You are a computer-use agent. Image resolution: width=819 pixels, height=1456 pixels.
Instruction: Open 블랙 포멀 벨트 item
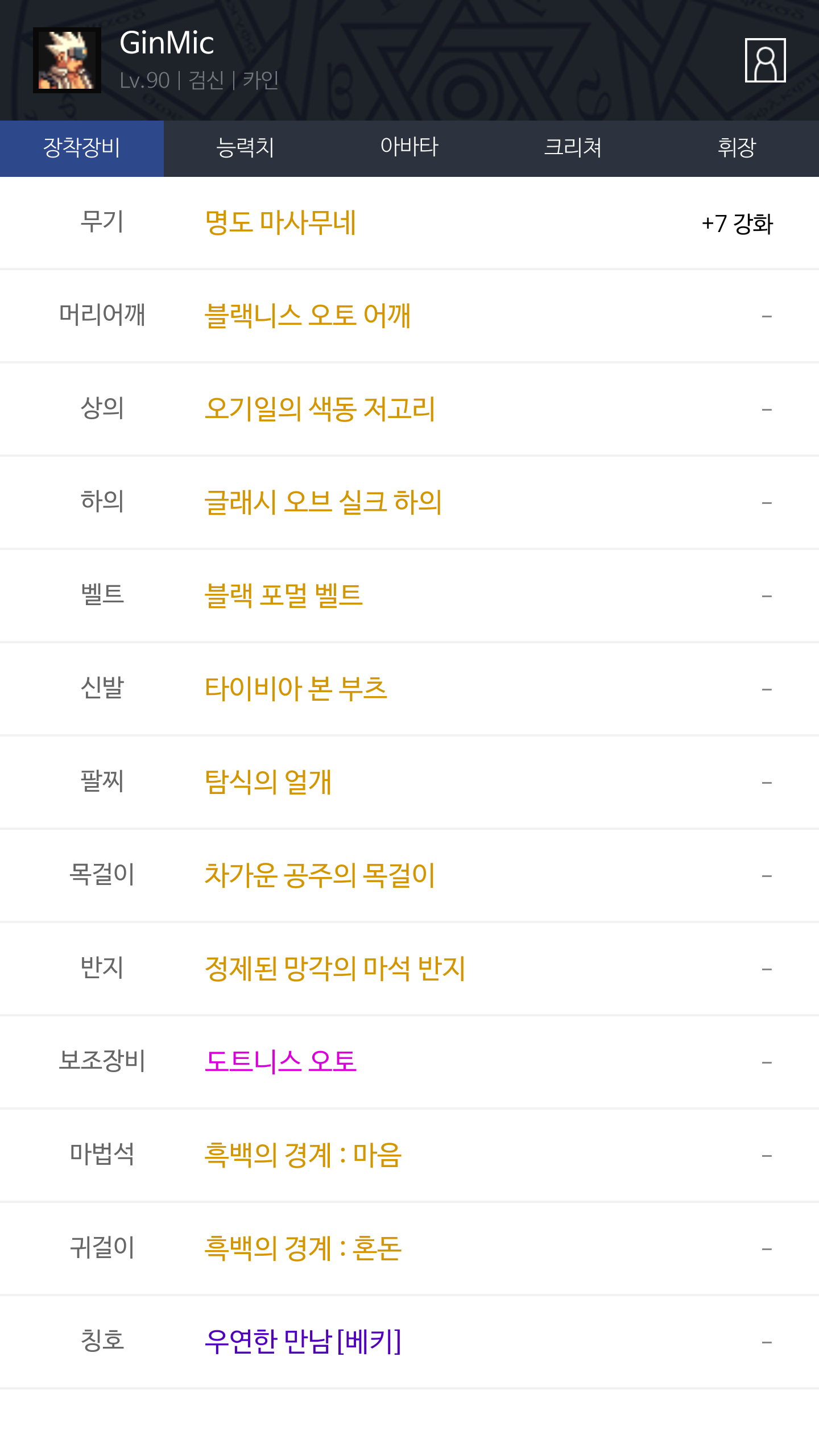pyautogui.click(x=283, y=595)
